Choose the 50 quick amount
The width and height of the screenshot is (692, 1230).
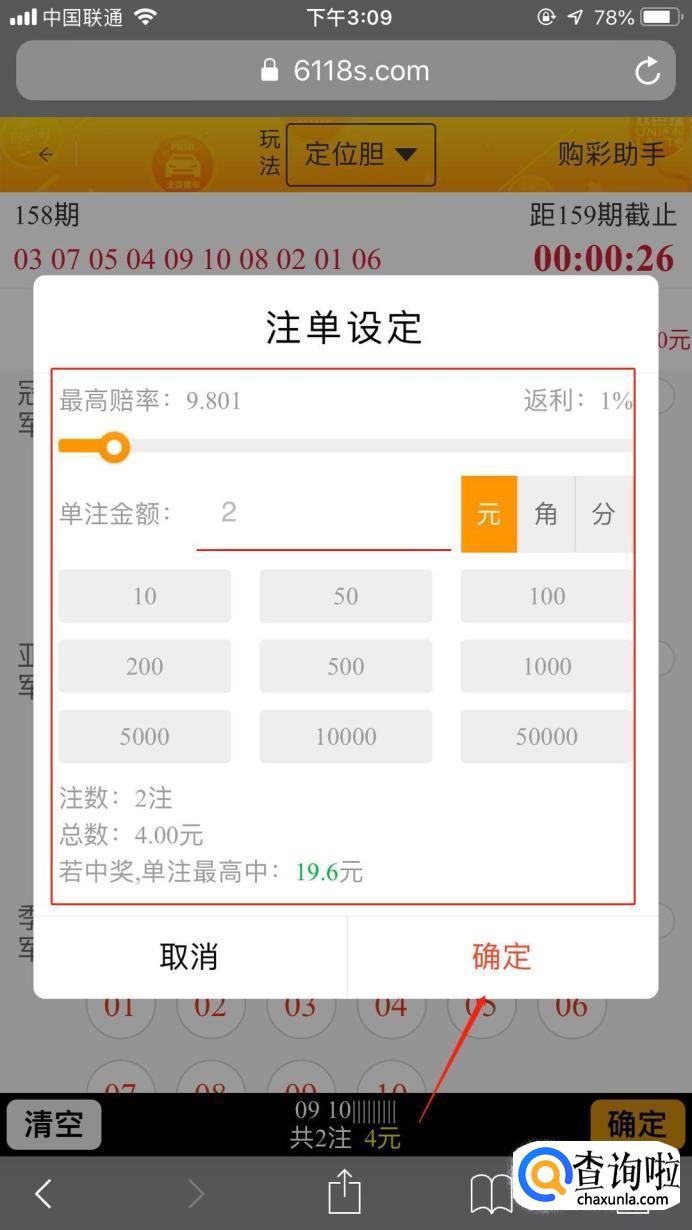tap(346, 596)
